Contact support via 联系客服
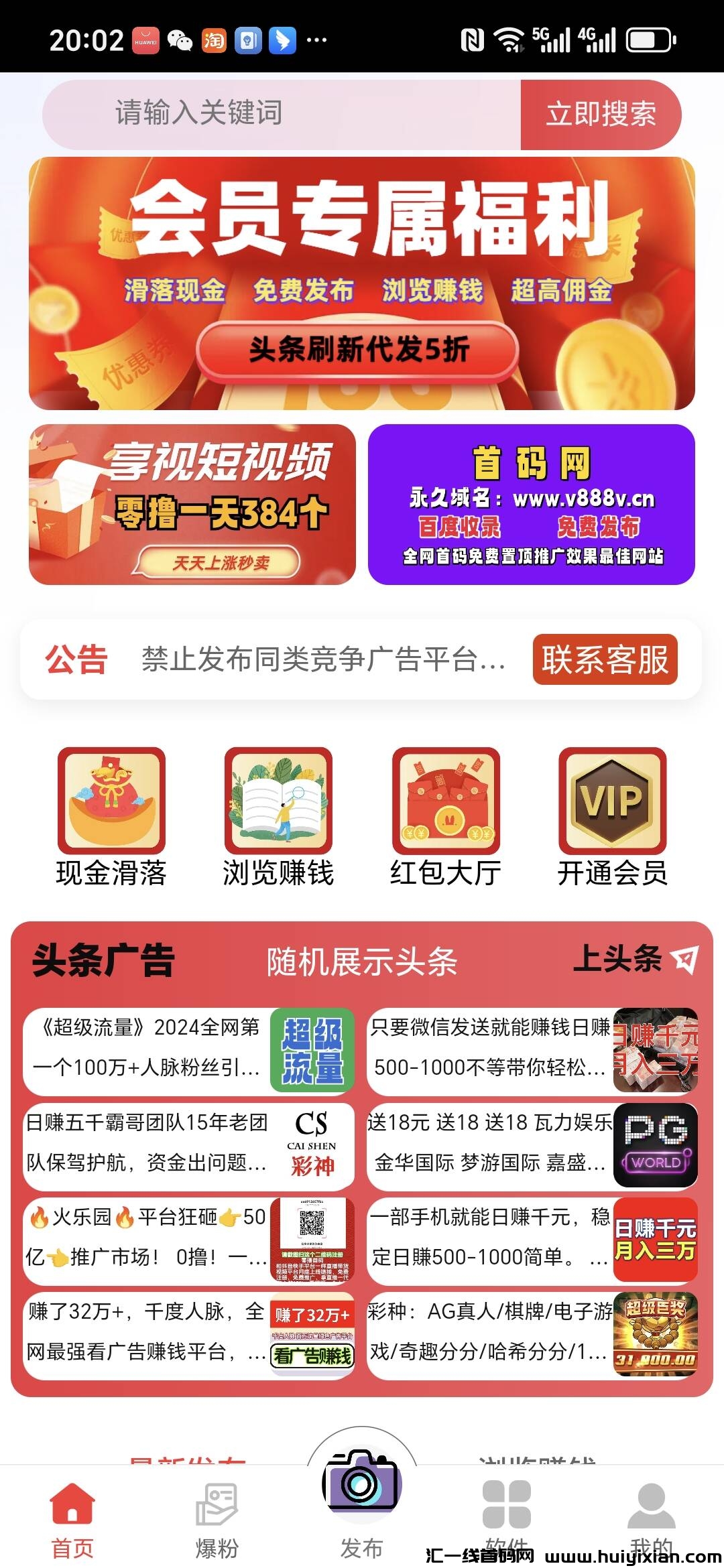This screenshot has width=724, height=1568. (x=605, y=659)
